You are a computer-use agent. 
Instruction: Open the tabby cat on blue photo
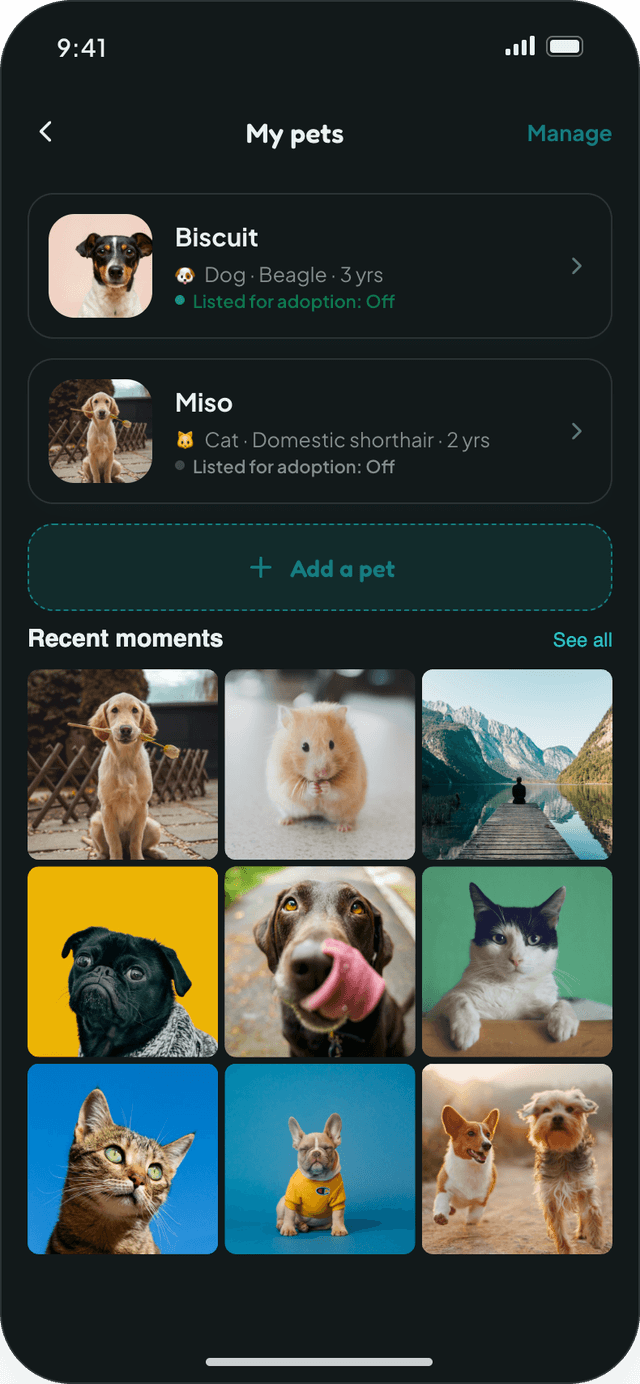coord(123,1159)
